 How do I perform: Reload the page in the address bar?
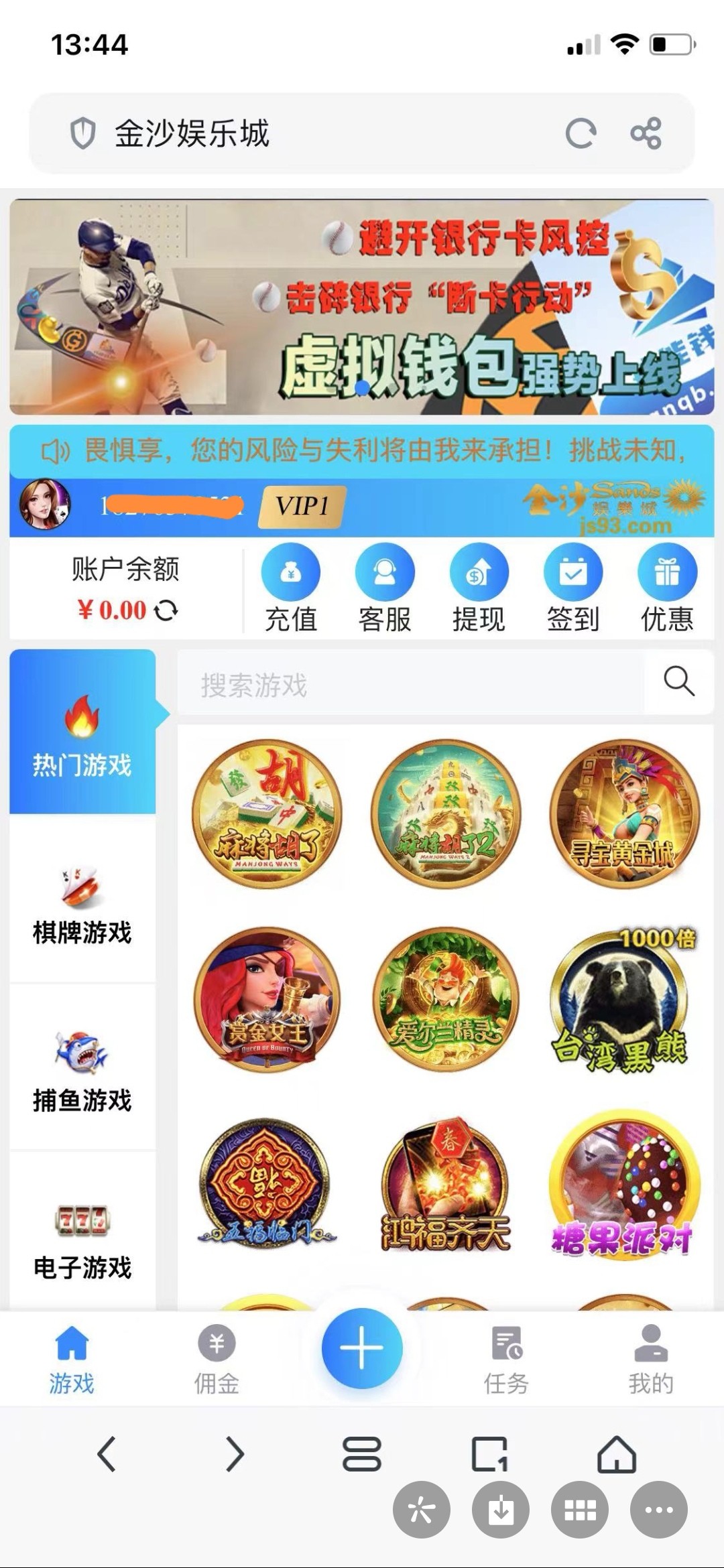[580, 133]
